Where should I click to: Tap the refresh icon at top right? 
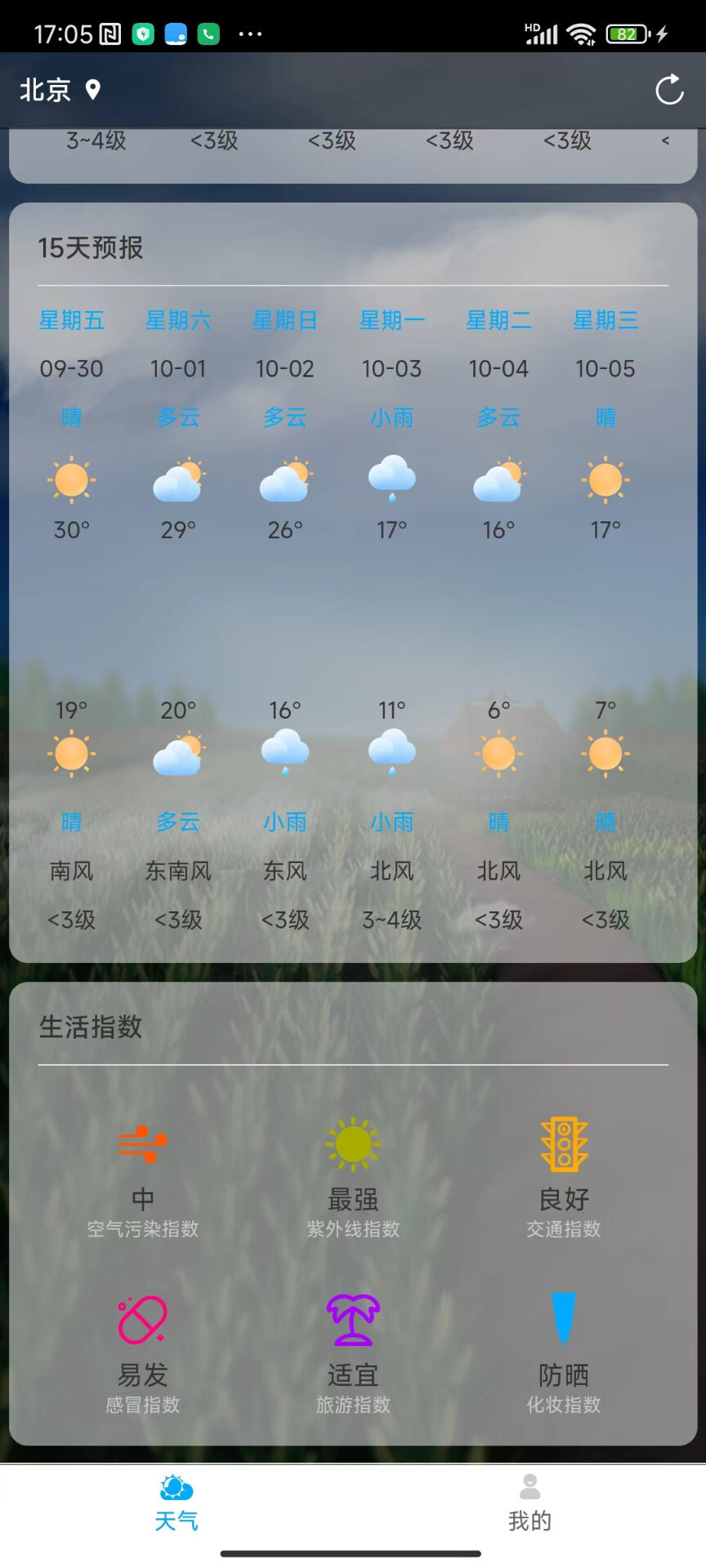tap(669, 91)
